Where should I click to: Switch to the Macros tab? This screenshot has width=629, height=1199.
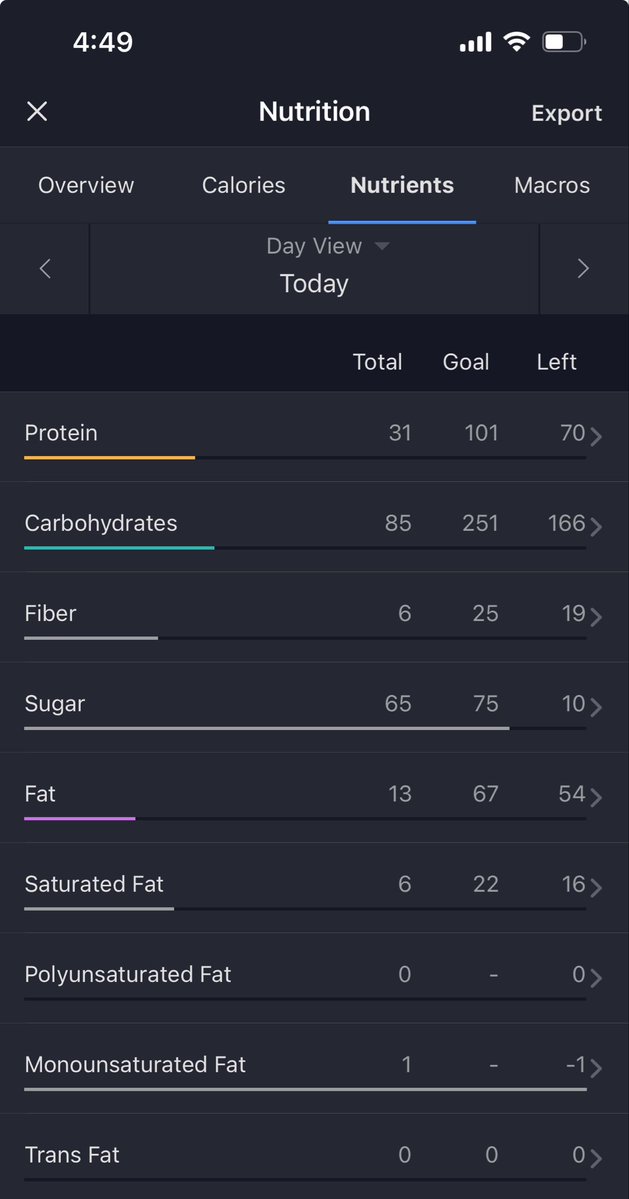tap(552, 185)
